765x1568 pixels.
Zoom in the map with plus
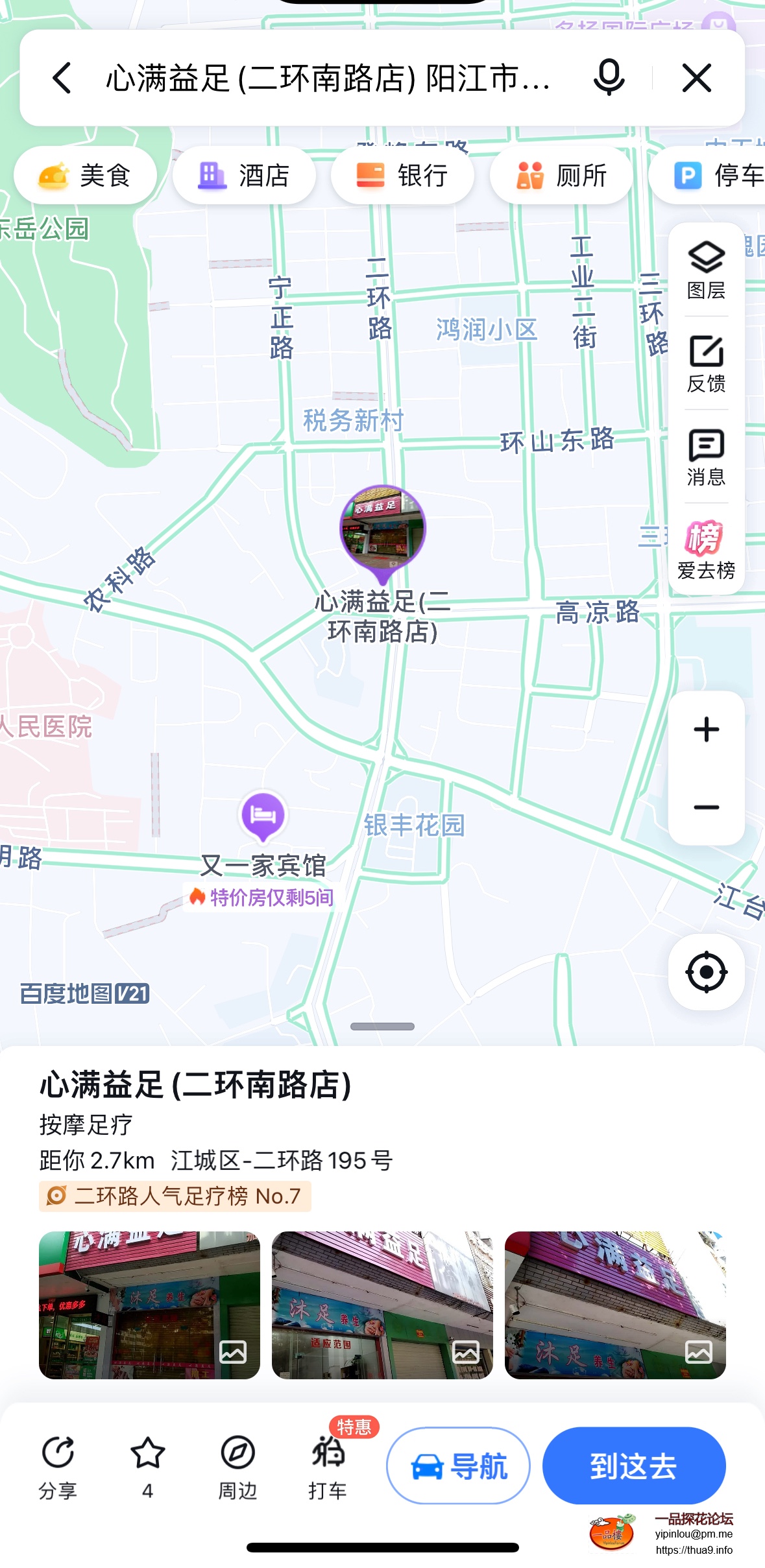click(706, 730)
